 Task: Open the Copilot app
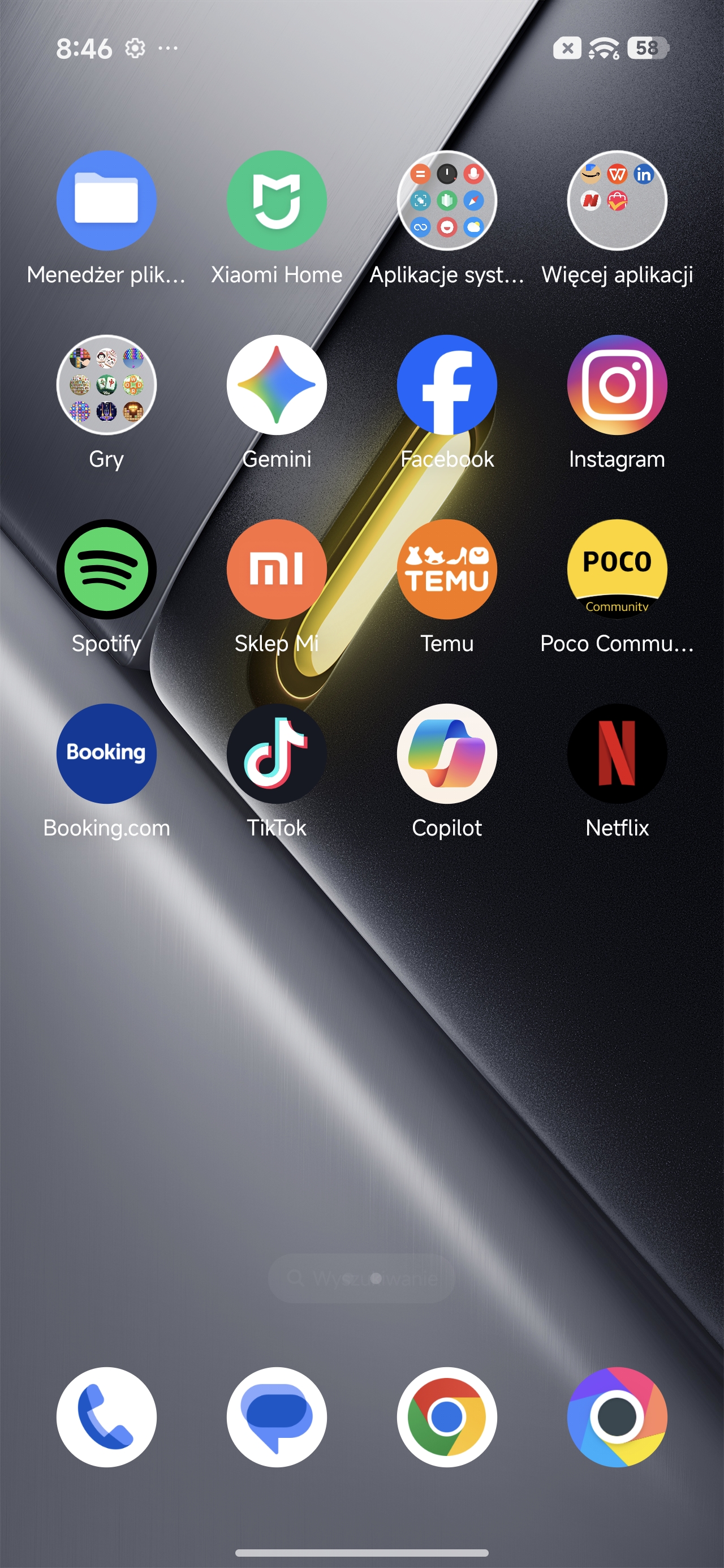[x=447, y=753]
